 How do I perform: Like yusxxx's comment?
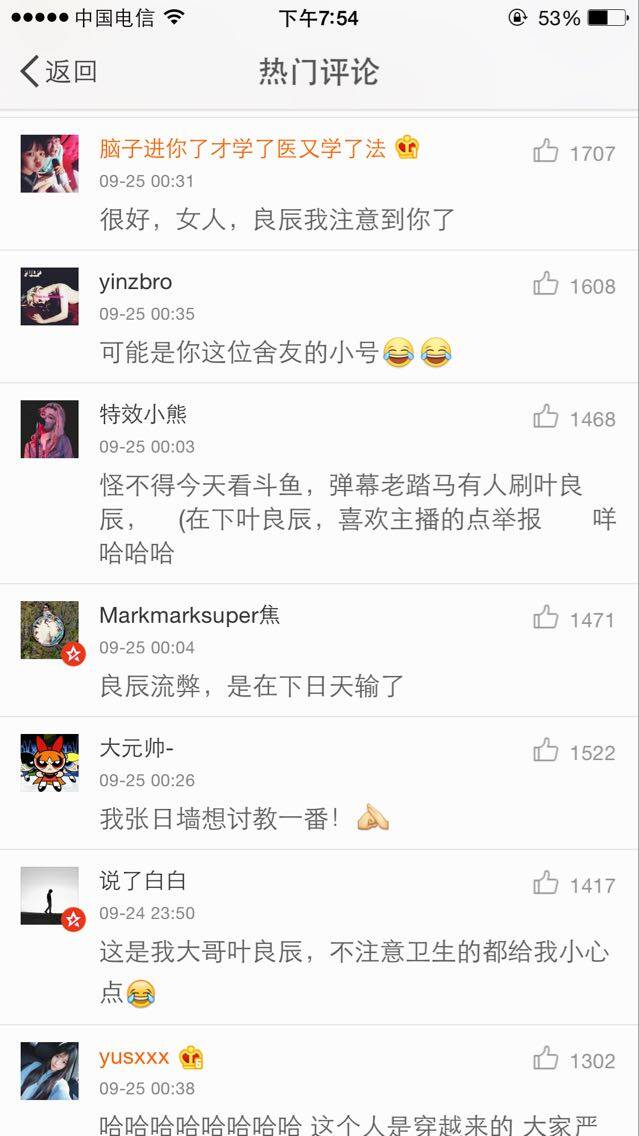(546, 1059)
